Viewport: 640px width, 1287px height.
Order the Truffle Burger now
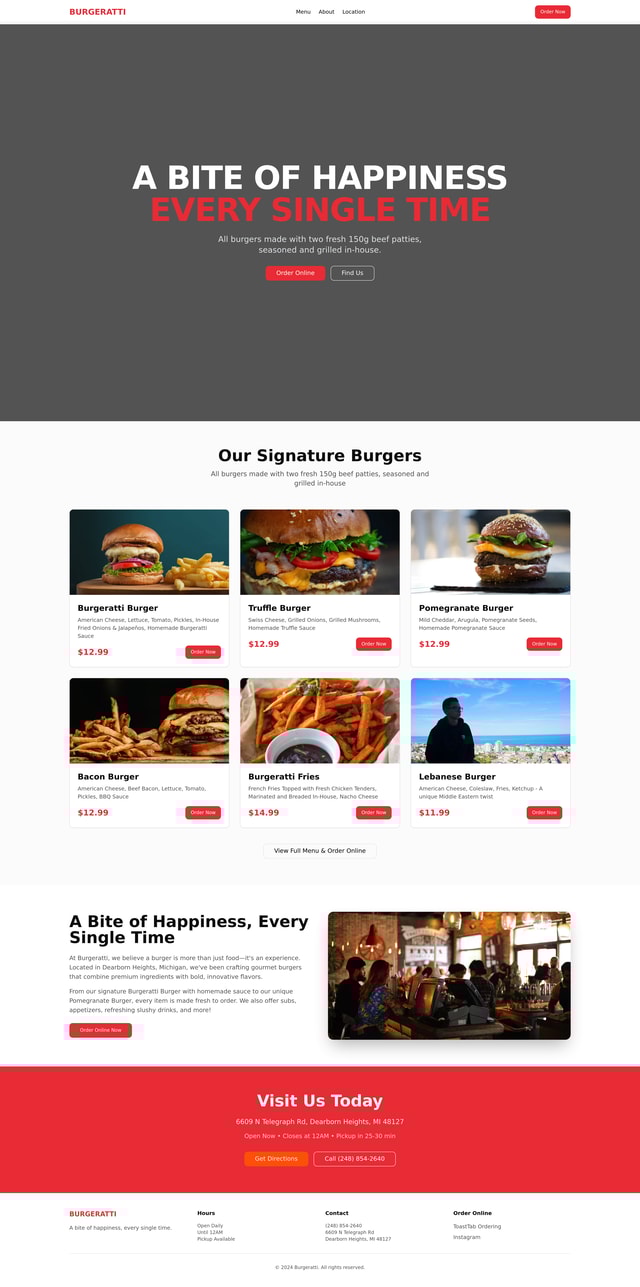(x=373, y=644)
